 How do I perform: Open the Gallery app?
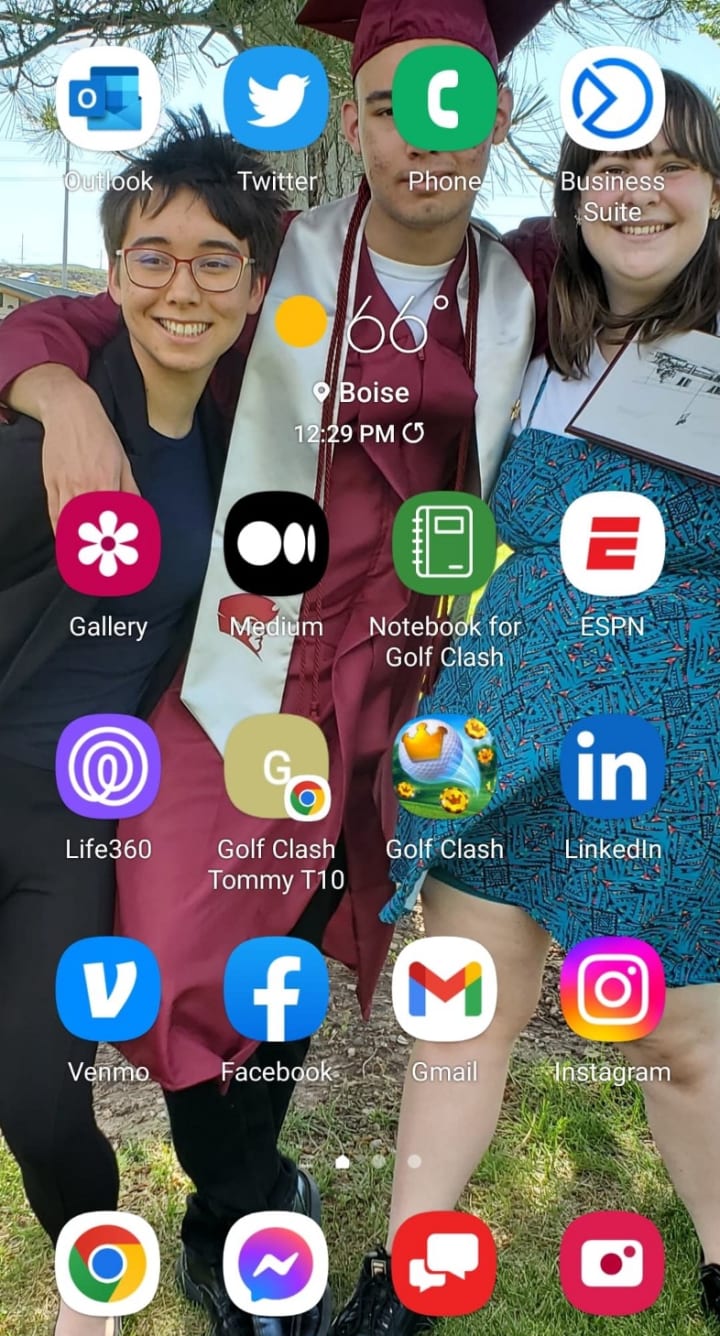tap(108, 544)
